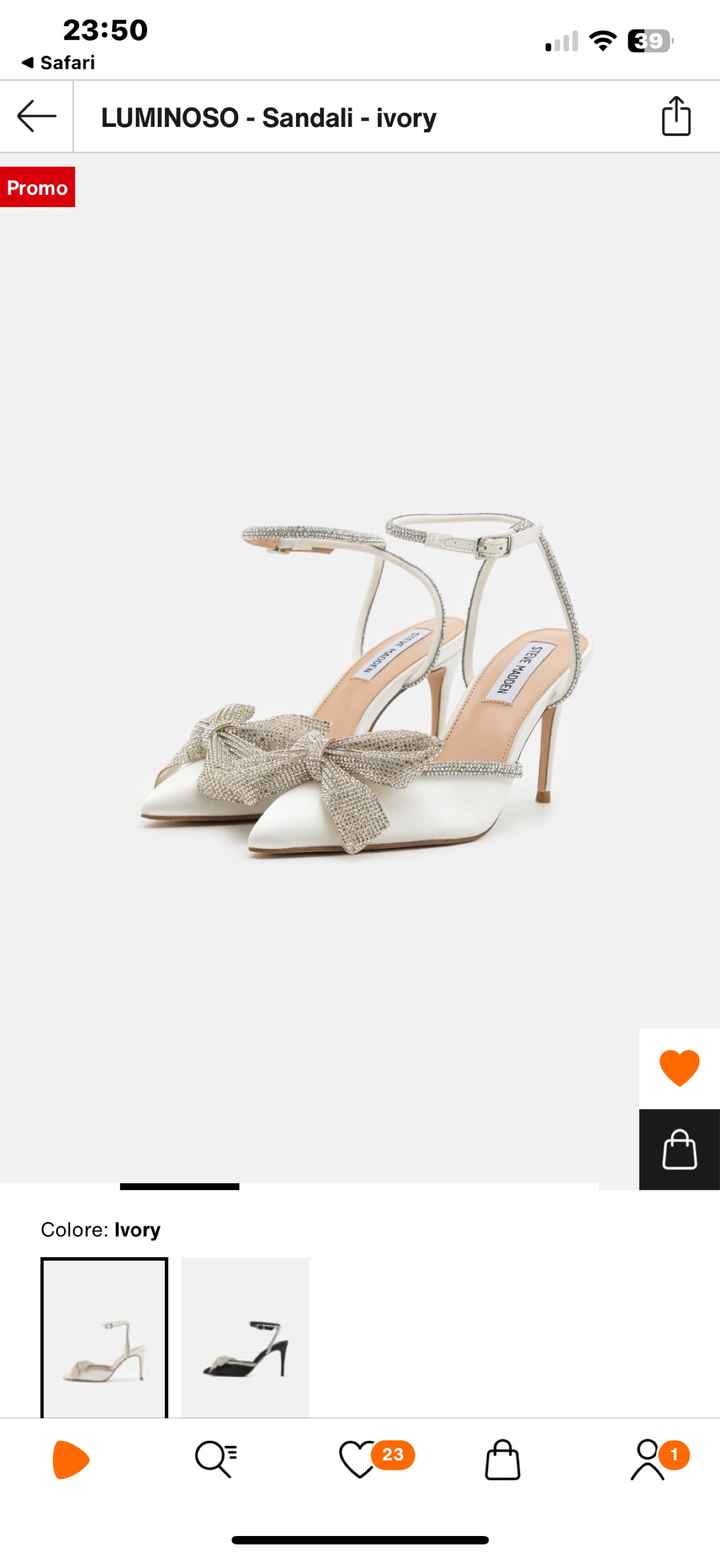The image size is (720, 1557).
Task: Return to Safari from status bar
Action: (x=58, y=63)
